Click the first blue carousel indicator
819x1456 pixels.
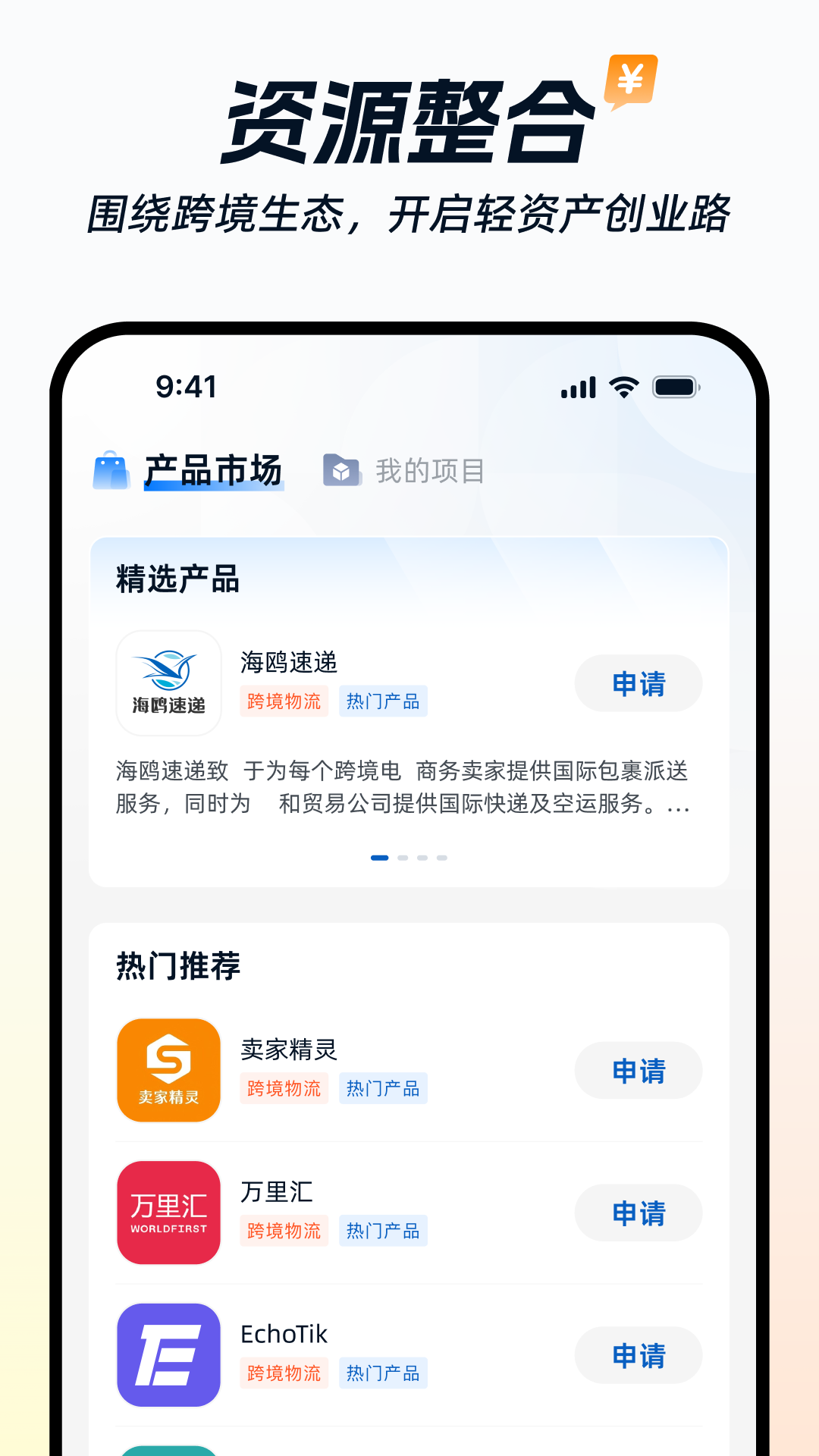pos(379,858)
